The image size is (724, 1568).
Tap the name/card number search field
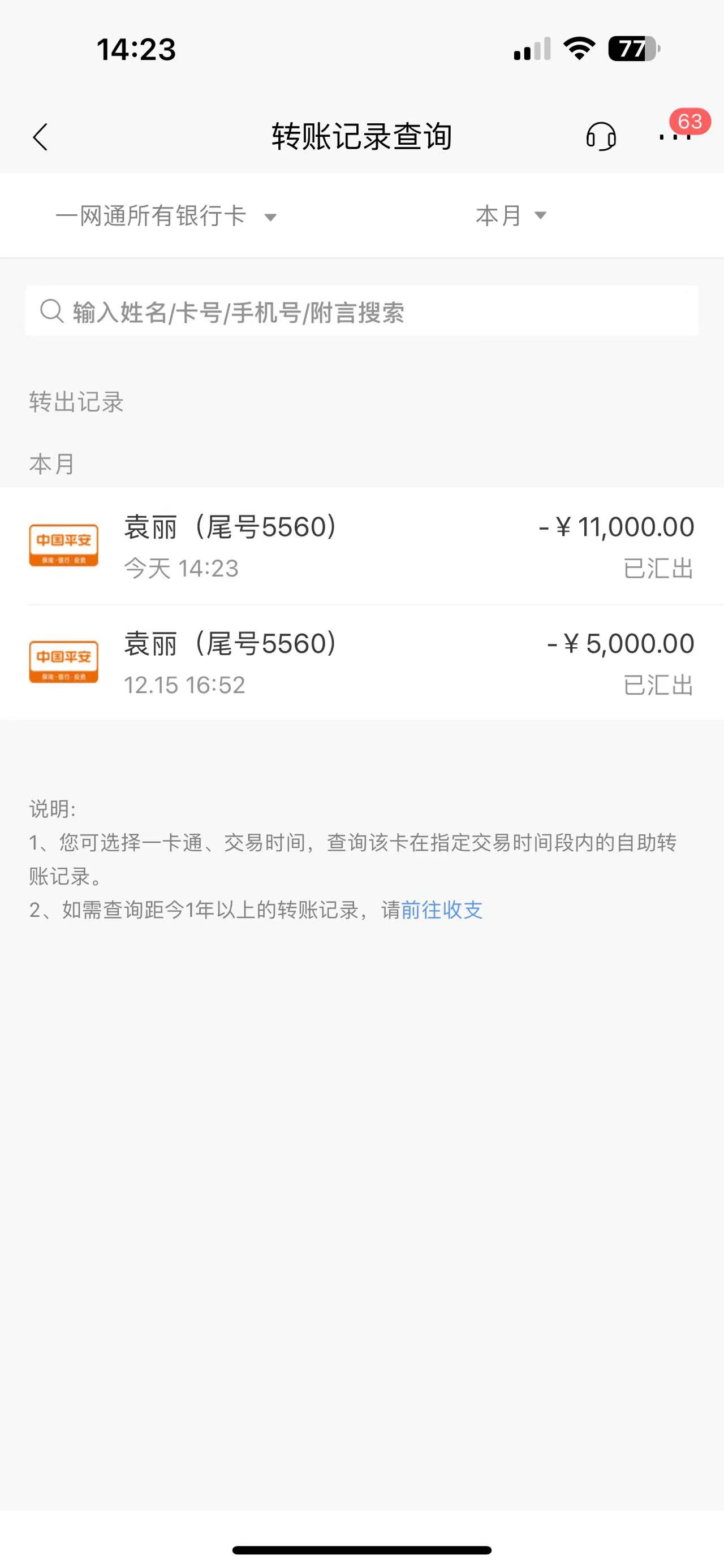click(361, 311)
